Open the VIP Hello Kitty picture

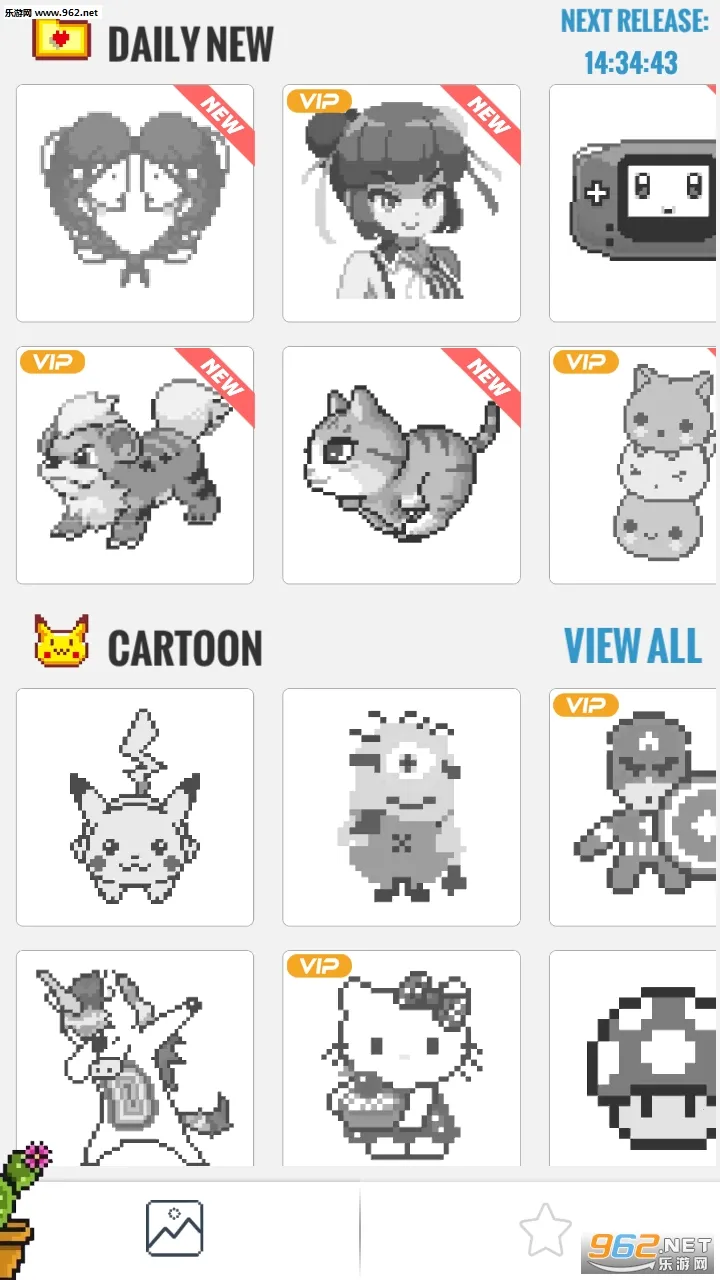click(x=401, y=1058)
